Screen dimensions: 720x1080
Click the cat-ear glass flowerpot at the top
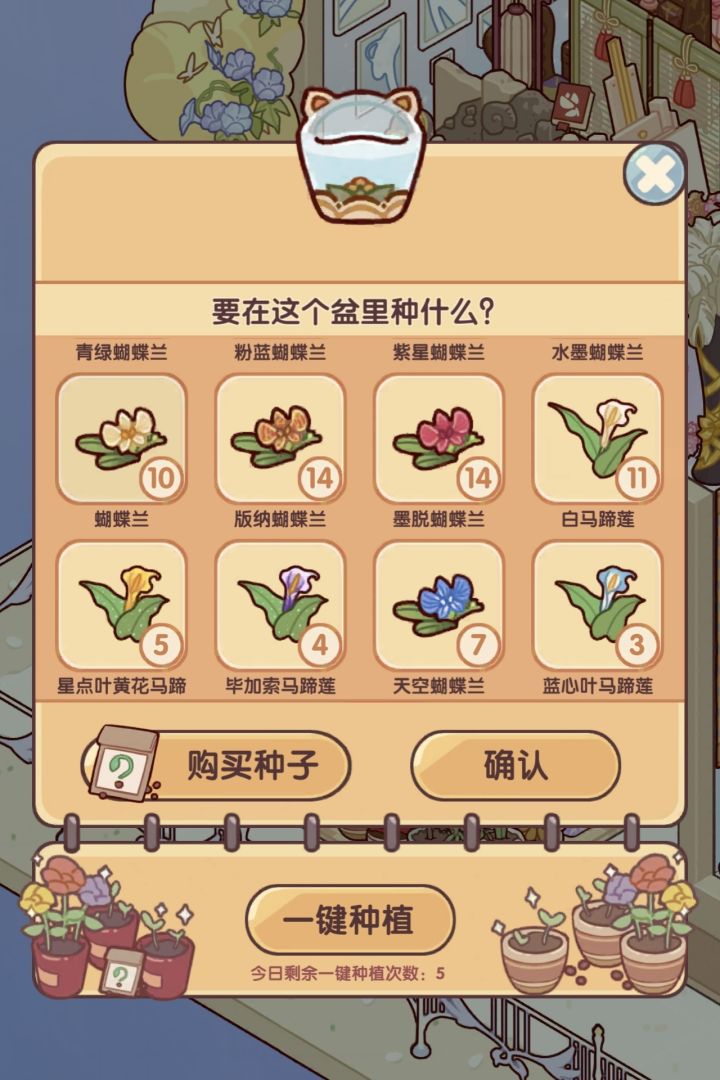pyautogui.click(x=360, y=150)
